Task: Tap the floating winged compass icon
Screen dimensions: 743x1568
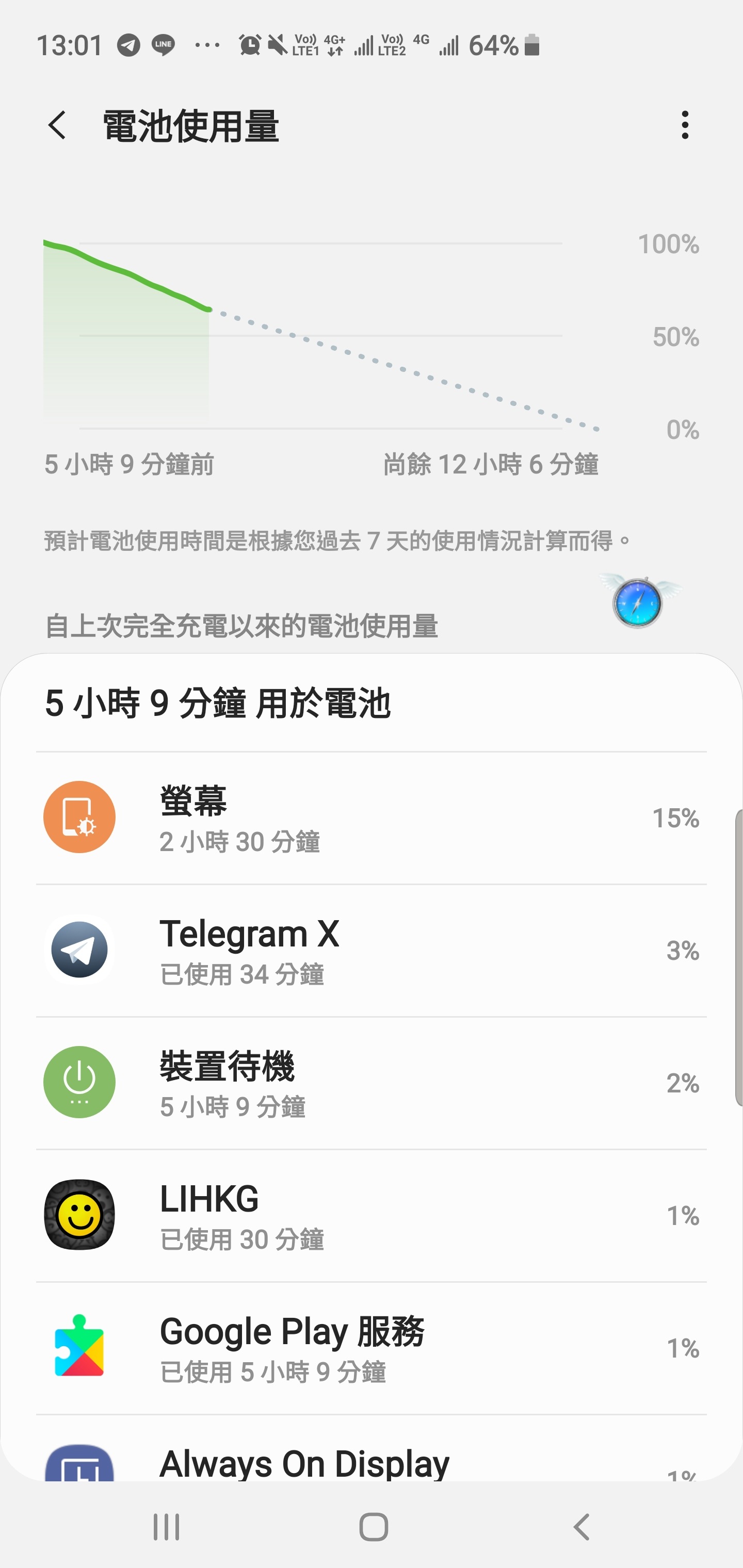Action: tap(638, 601)
